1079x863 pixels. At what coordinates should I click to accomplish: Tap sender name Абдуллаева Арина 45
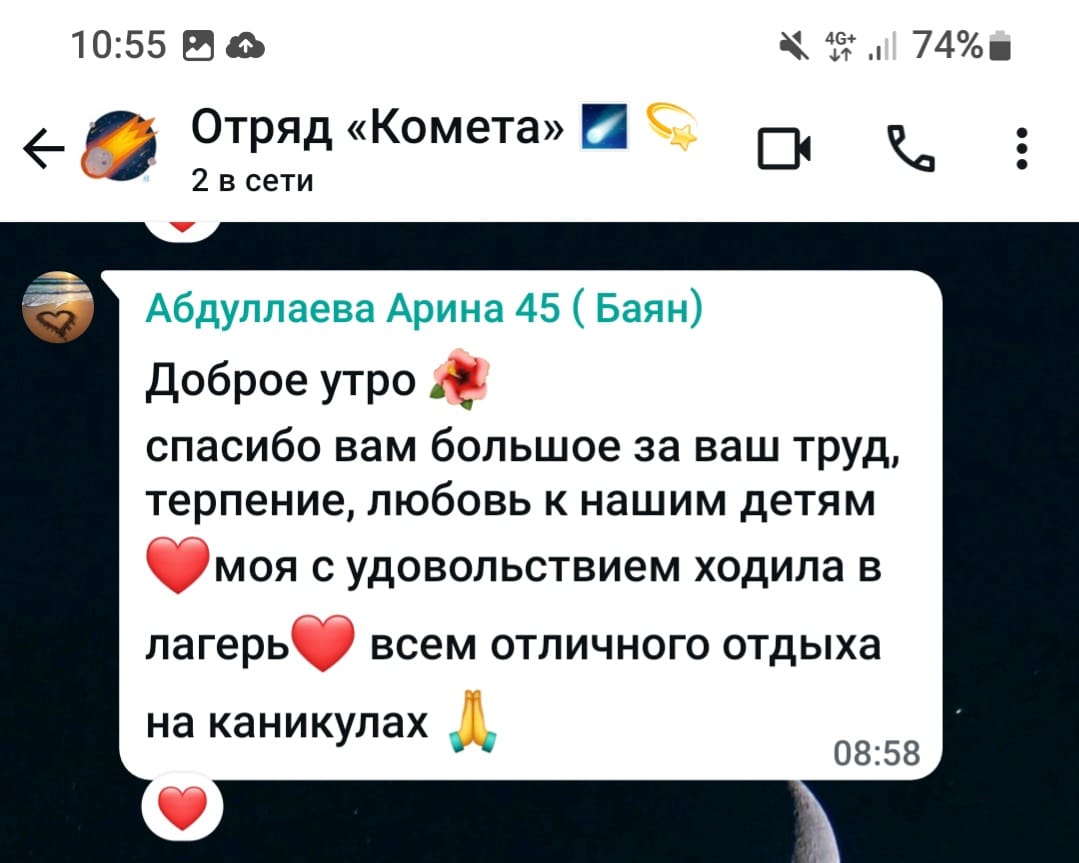[423, 312]
